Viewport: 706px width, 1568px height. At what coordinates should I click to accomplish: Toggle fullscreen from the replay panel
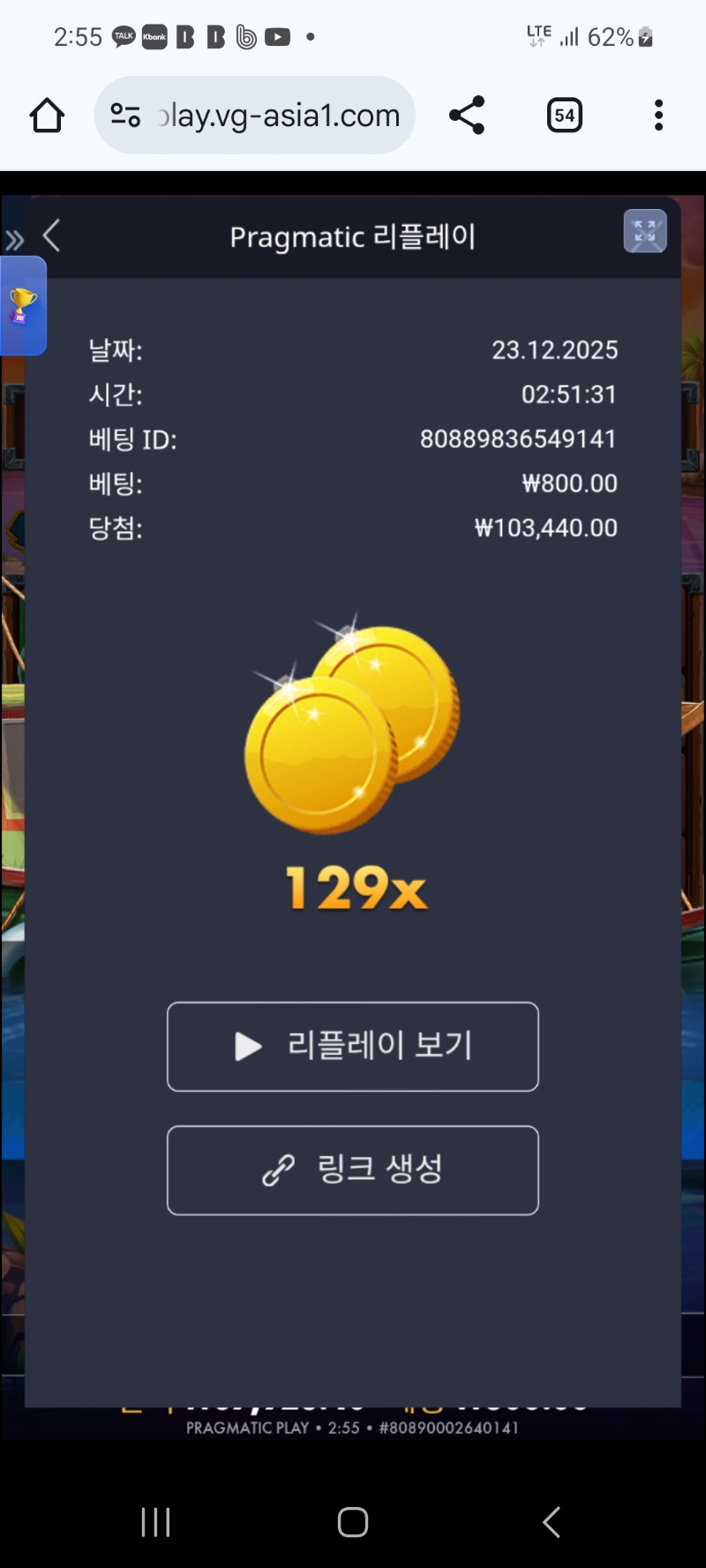(x=645, y=232)
